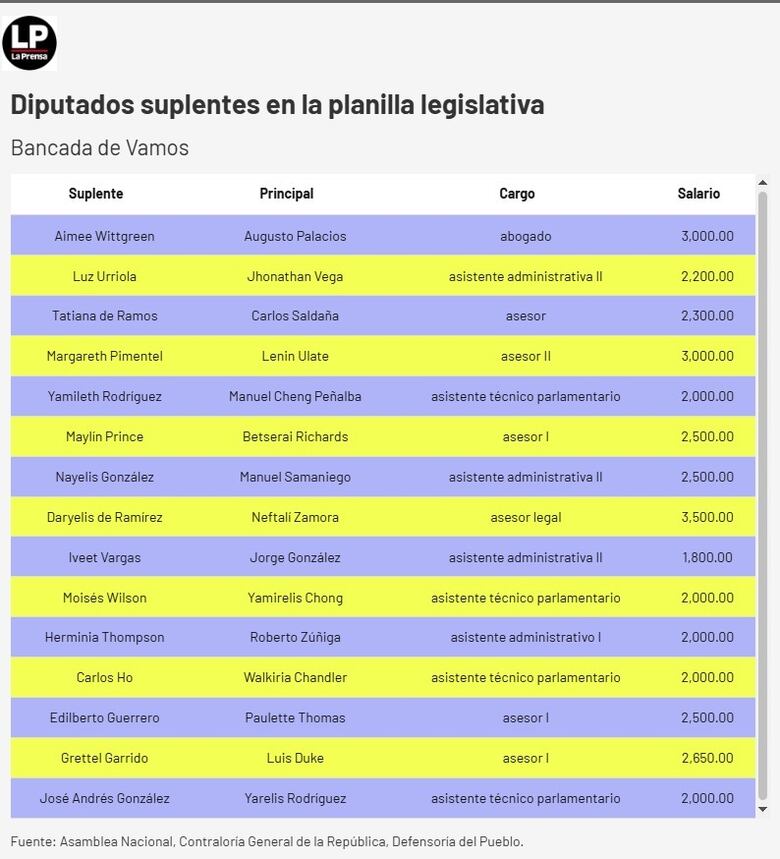The width and height of the screenshot is (780, 859).
Task: Select the row for Luz Urriola
Action: click(380, 275)
